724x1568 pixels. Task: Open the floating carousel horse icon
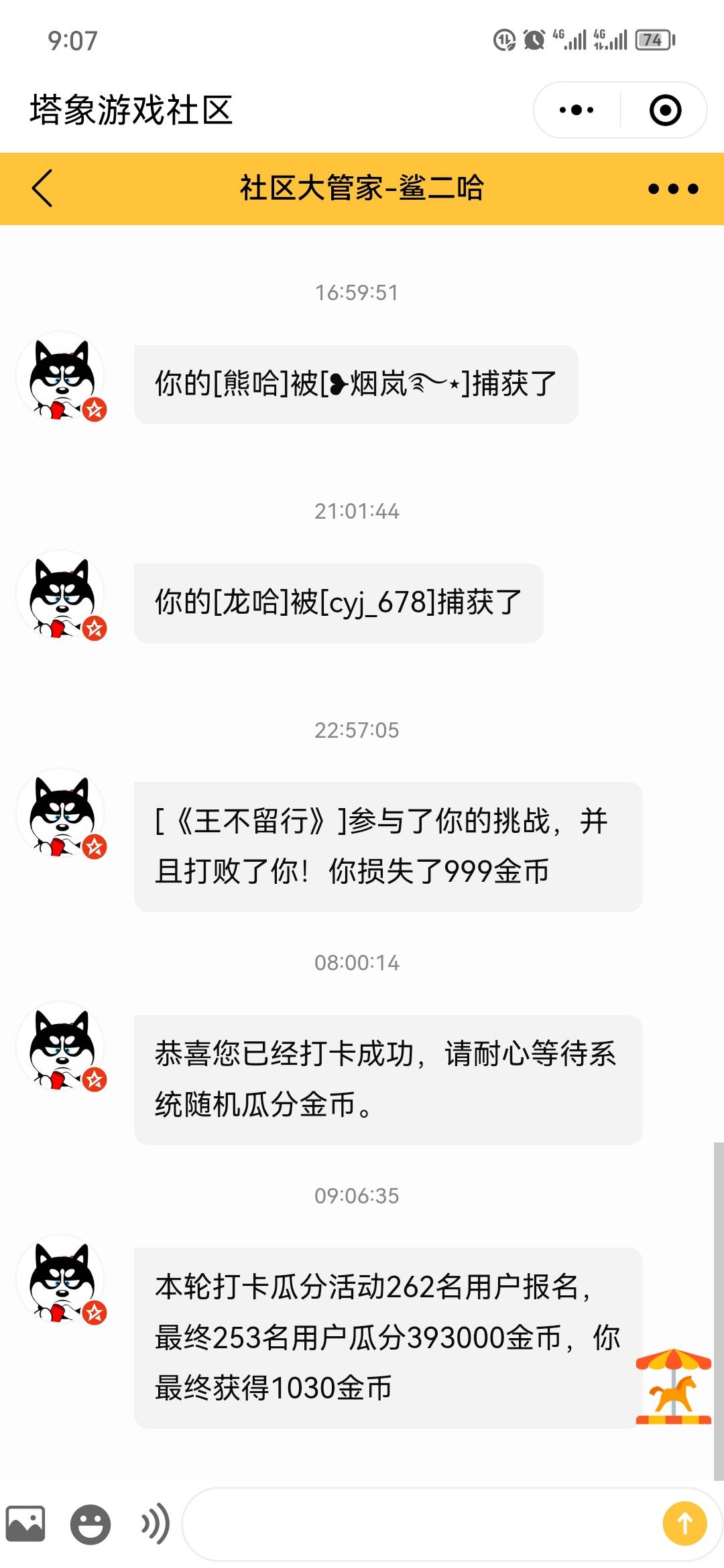coord(673,1386)
